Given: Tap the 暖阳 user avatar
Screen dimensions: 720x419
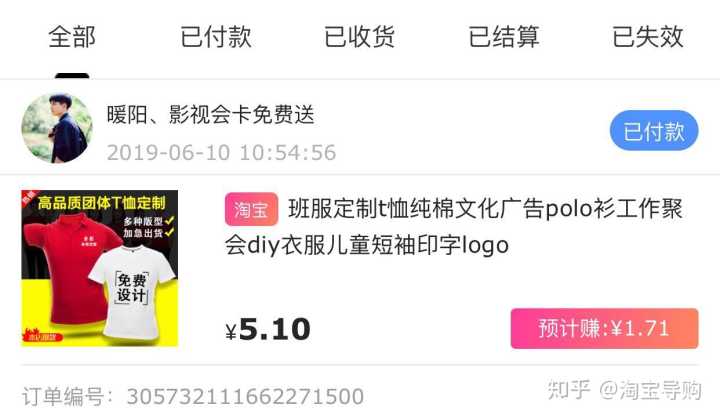Looking at the screenshot, I should point(57,129).
